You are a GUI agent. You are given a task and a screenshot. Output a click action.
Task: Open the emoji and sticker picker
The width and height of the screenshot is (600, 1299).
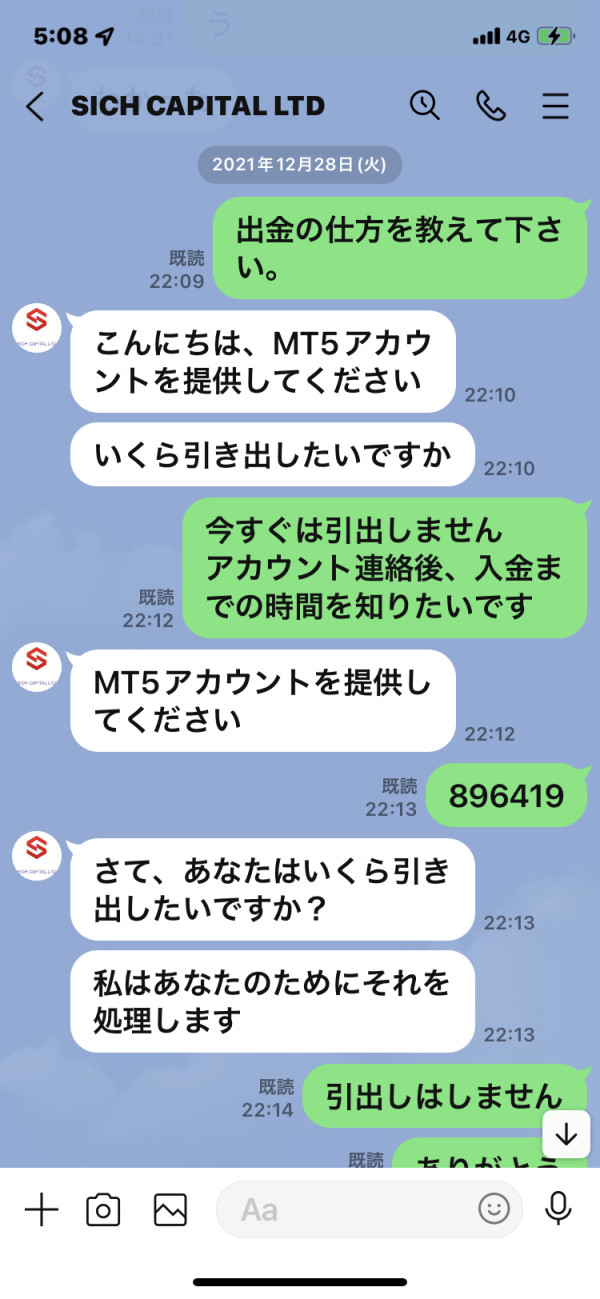pos(493,1210)
